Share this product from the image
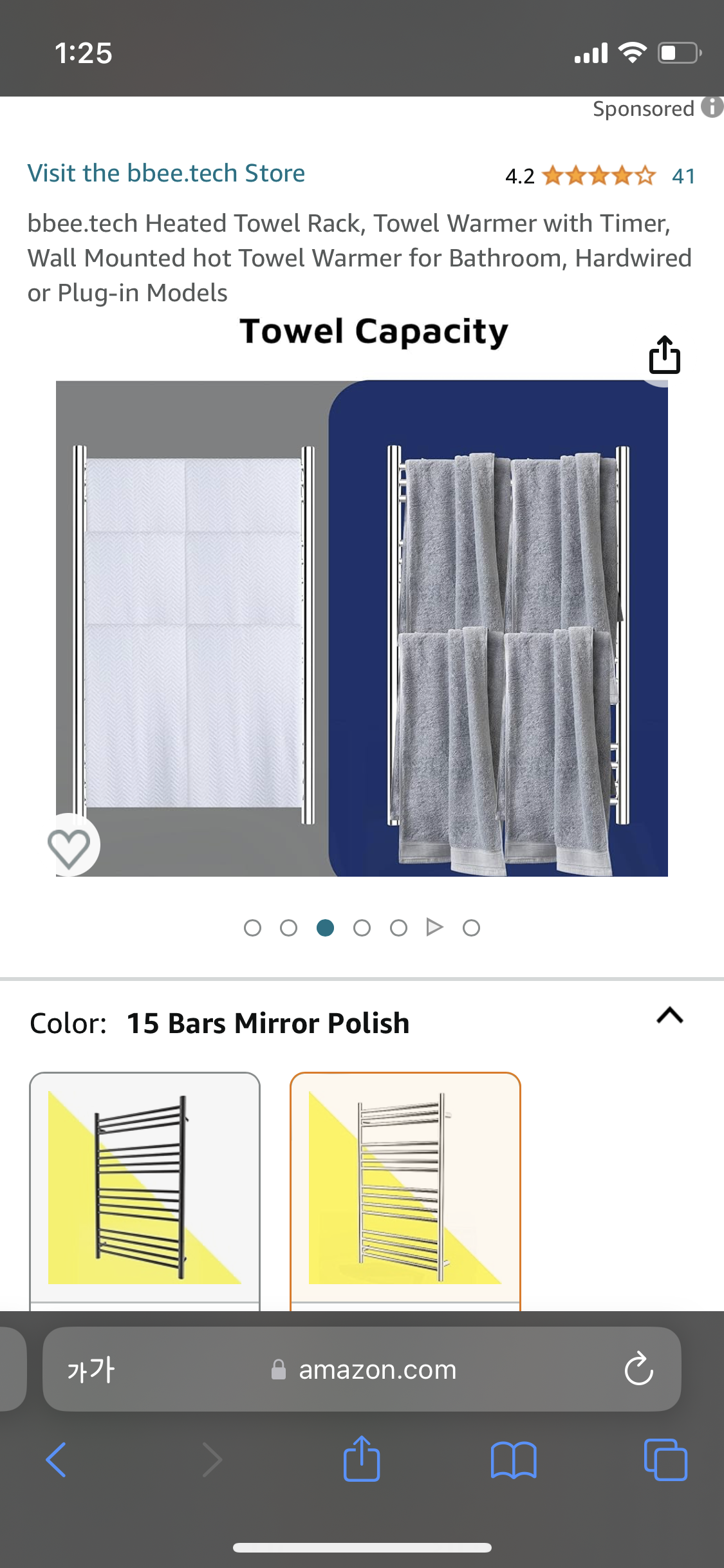The width and height of the screenshot is (724, 1568). coord(664,355)
